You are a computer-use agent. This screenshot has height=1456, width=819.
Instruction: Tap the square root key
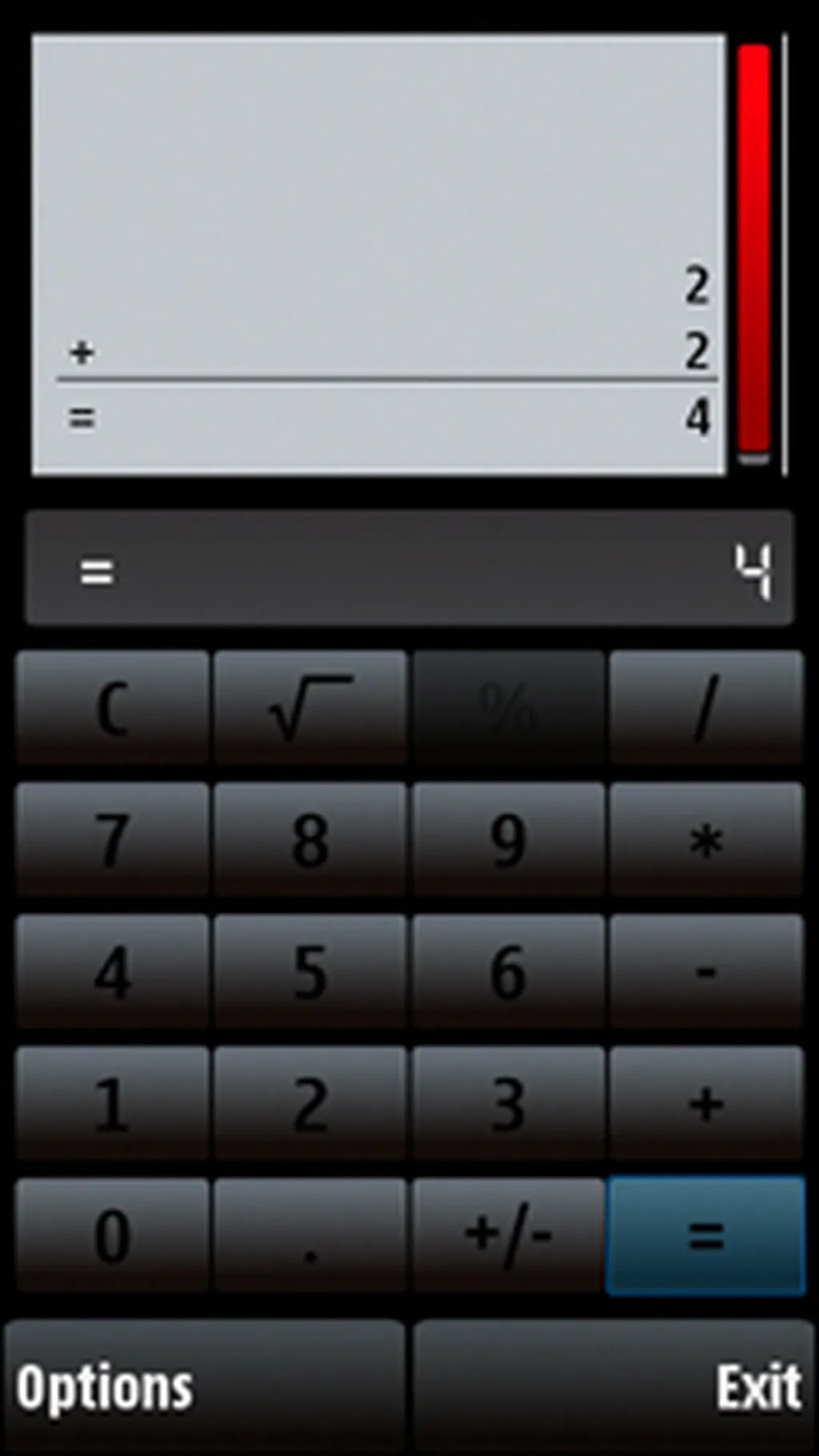(310, 707)
